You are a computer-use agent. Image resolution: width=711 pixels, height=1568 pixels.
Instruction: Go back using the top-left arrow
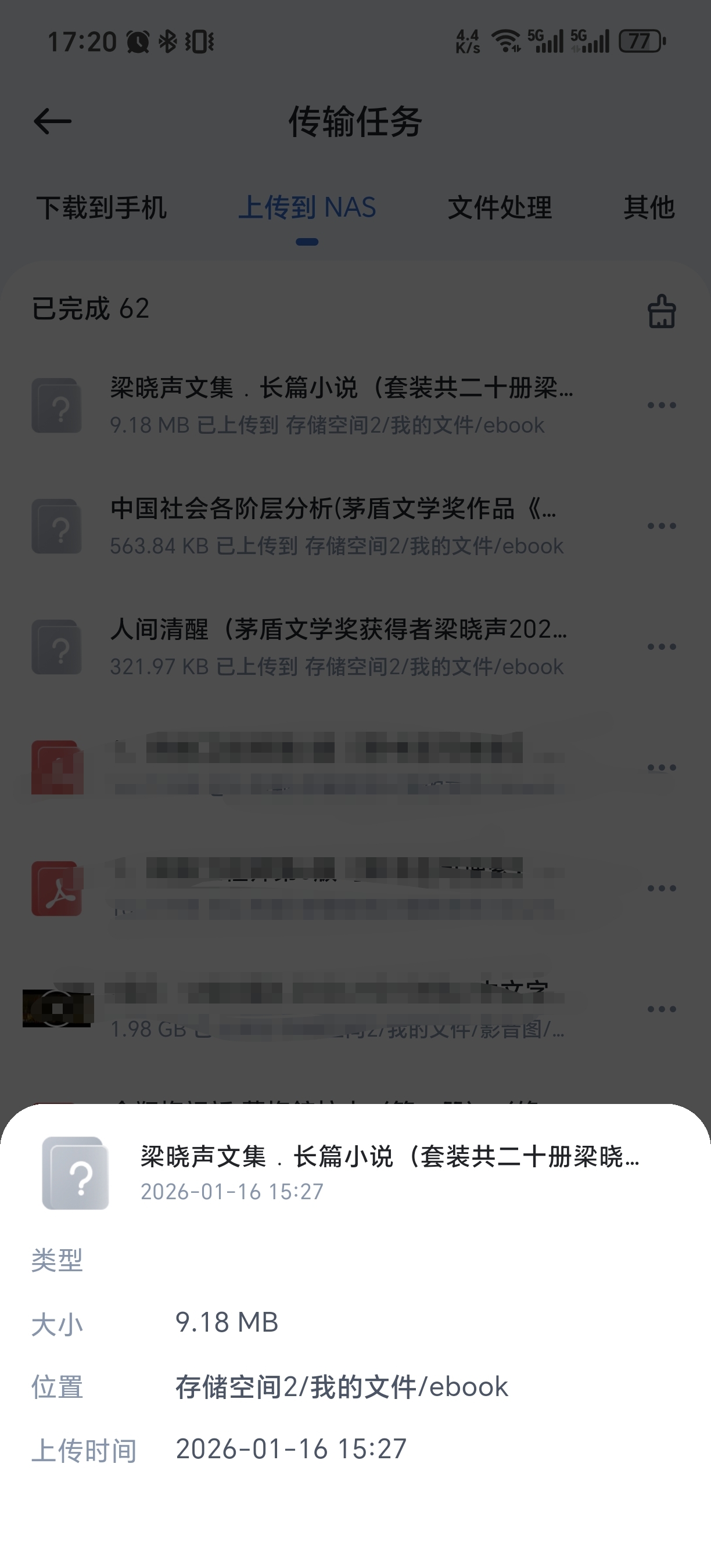(x=52, y=121)
